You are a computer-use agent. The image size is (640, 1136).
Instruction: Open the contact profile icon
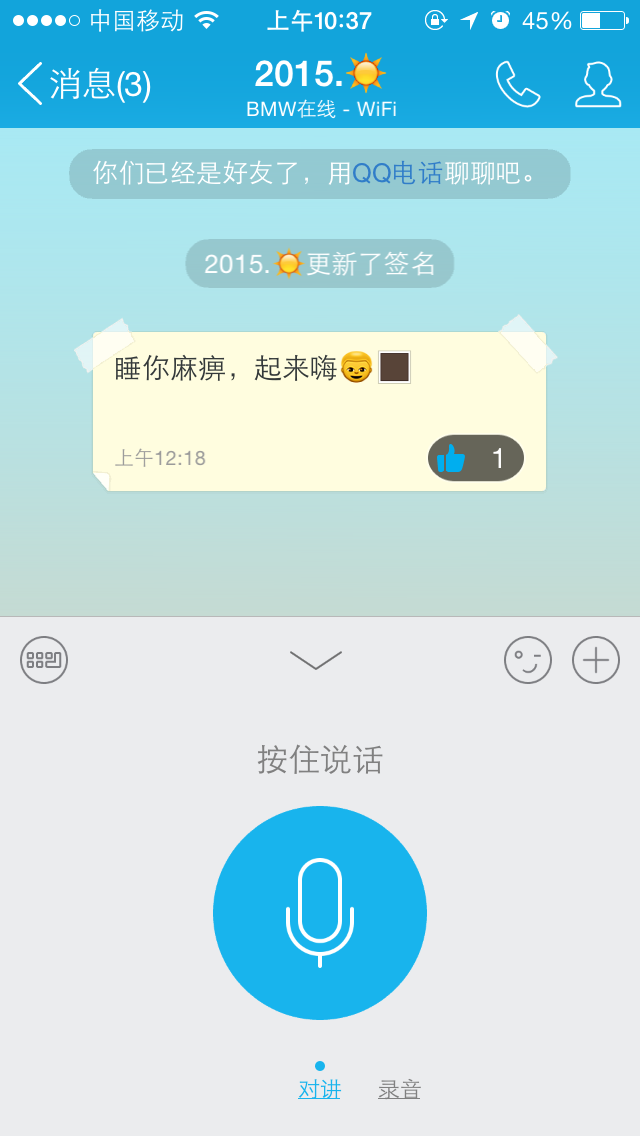(598, 84)
